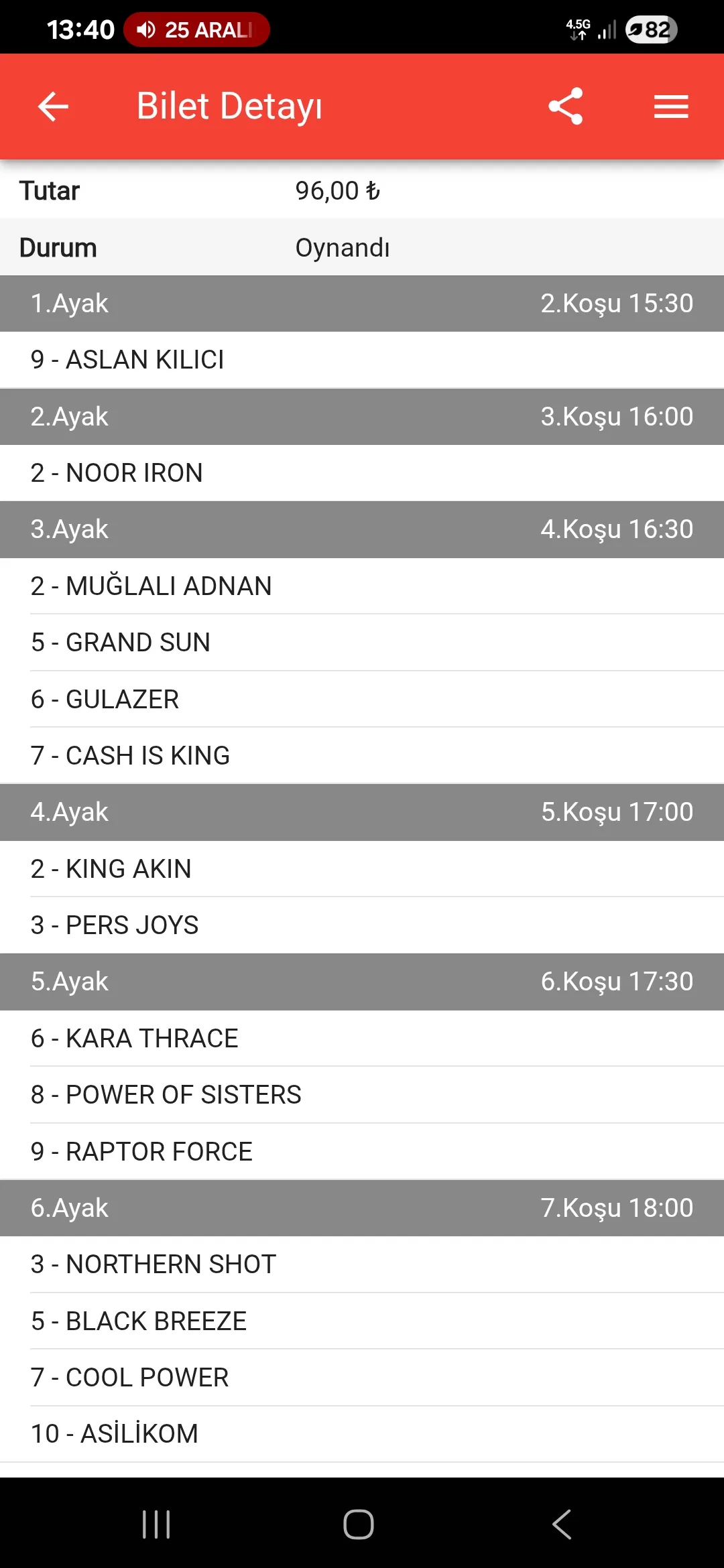724x1568 pixels.
Task: Open the hamburger menu
Action: point(671,107)
